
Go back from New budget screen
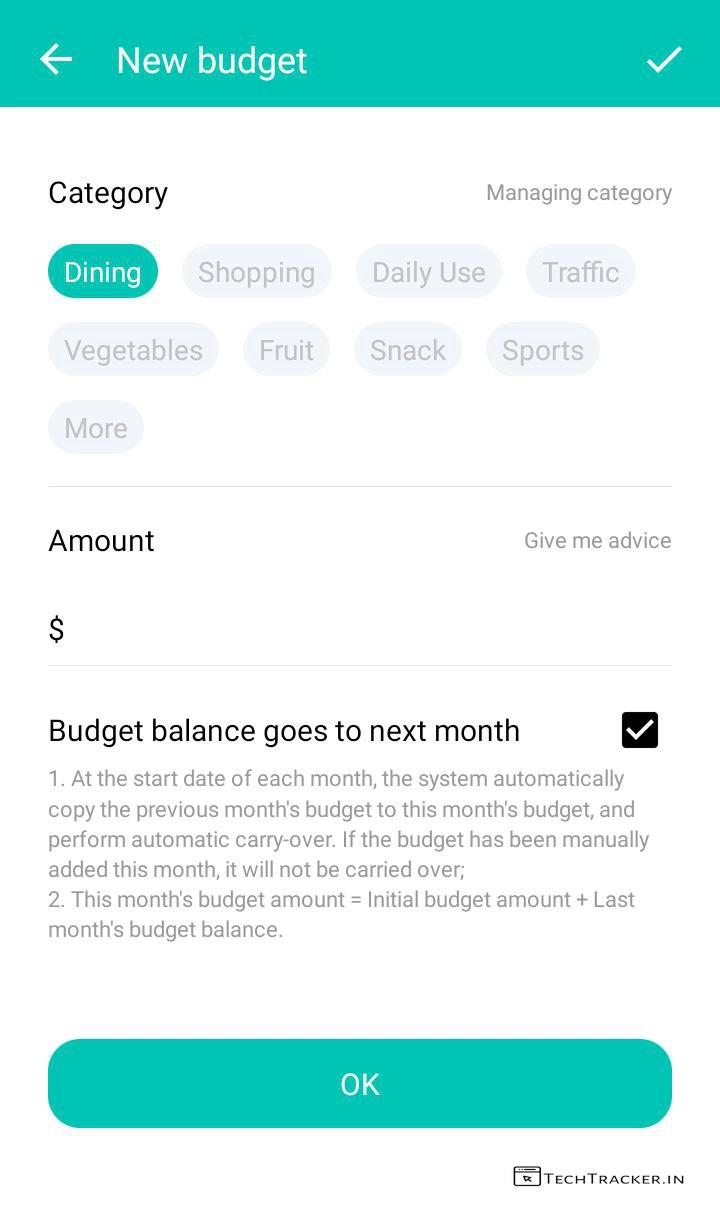pyautogui.click(x=56, y=60)
